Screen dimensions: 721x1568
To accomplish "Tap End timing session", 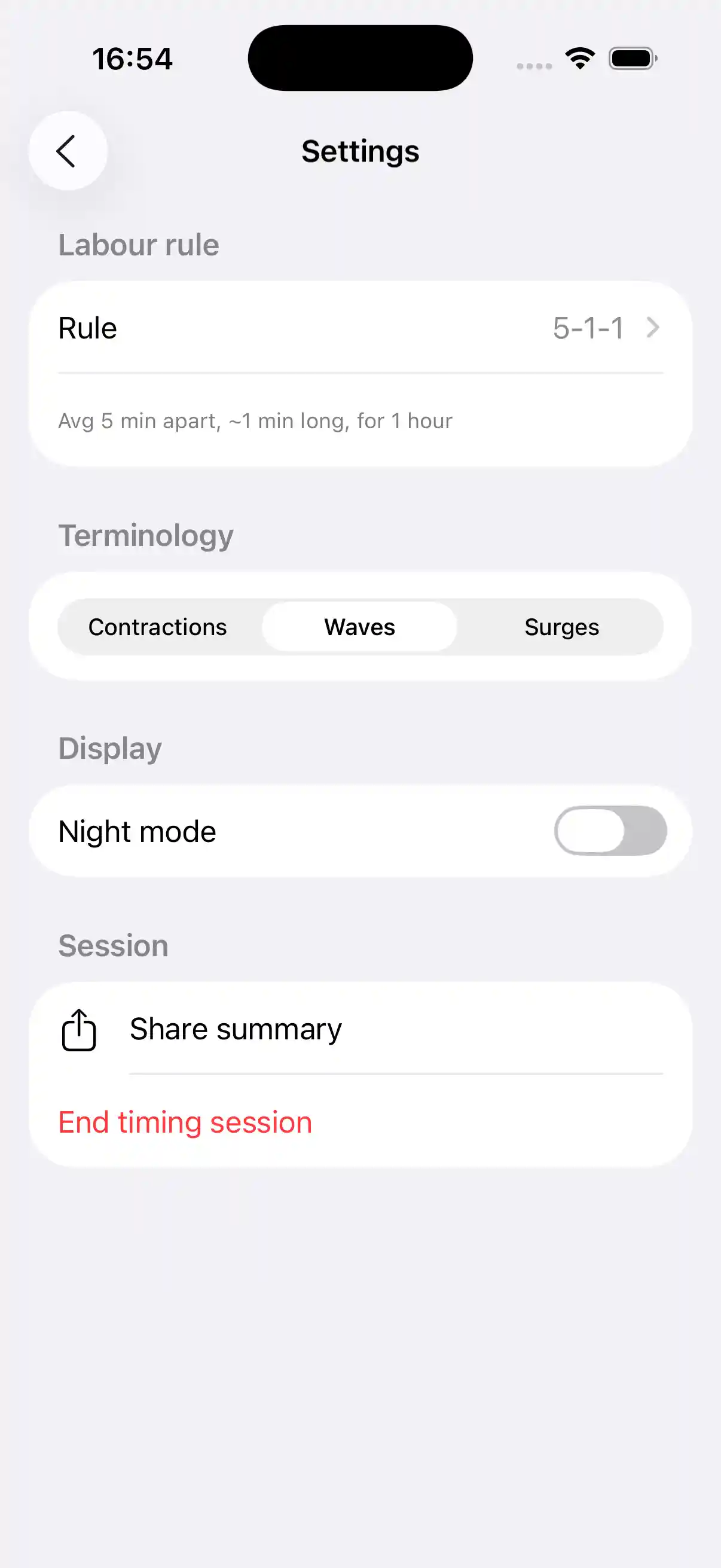I will coord(184,1122).
